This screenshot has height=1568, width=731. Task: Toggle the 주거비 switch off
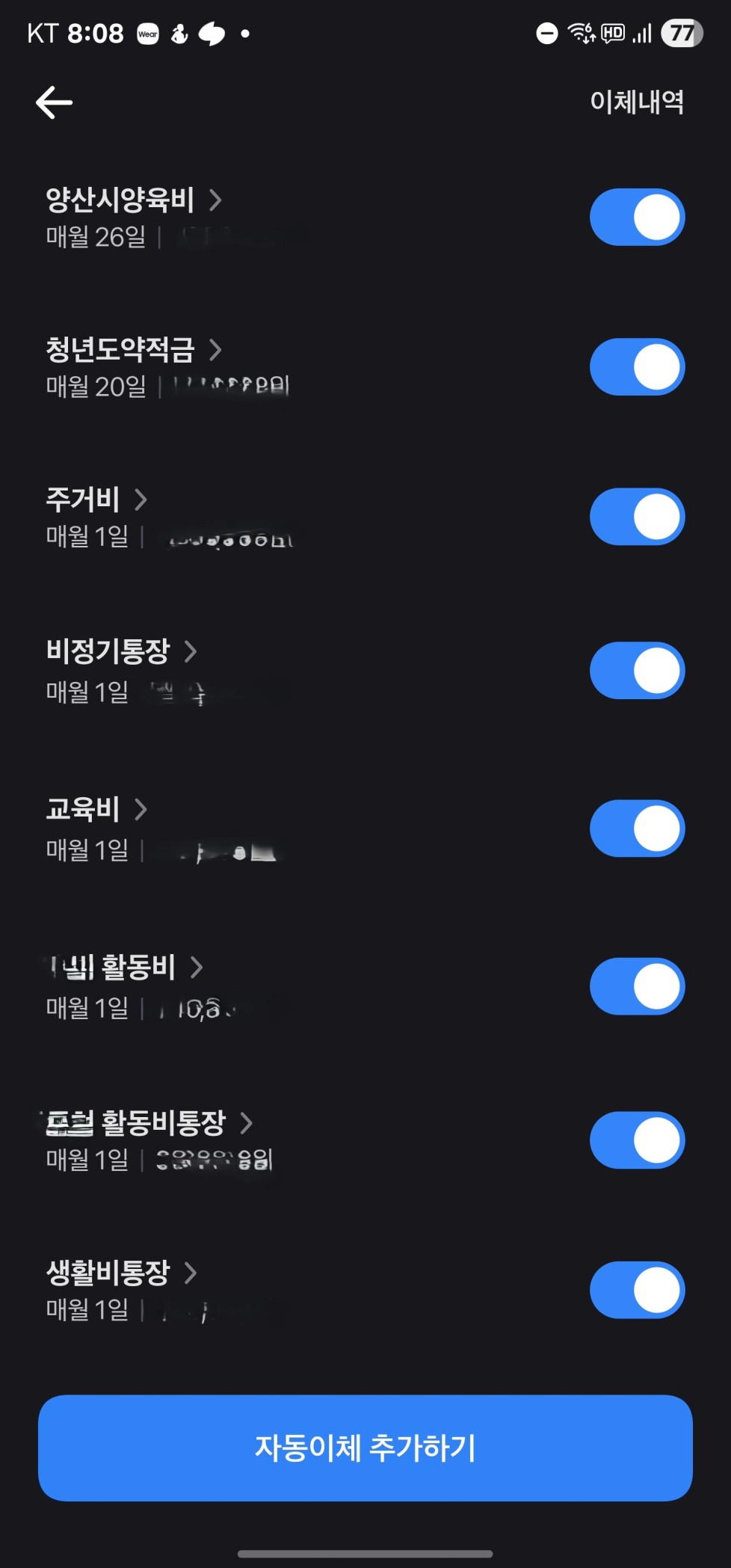coord(637,517)
